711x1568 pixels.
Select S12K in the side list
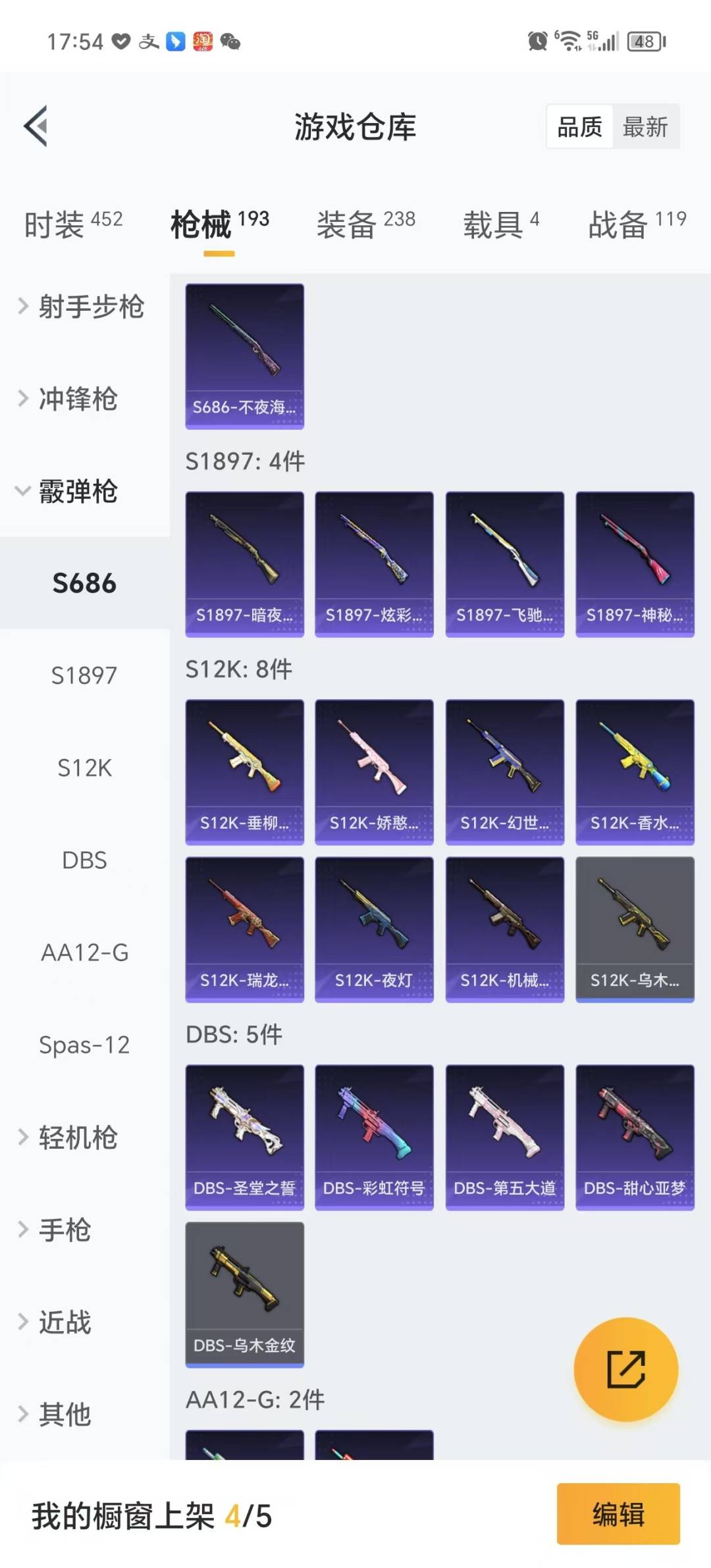coord(84,768)
